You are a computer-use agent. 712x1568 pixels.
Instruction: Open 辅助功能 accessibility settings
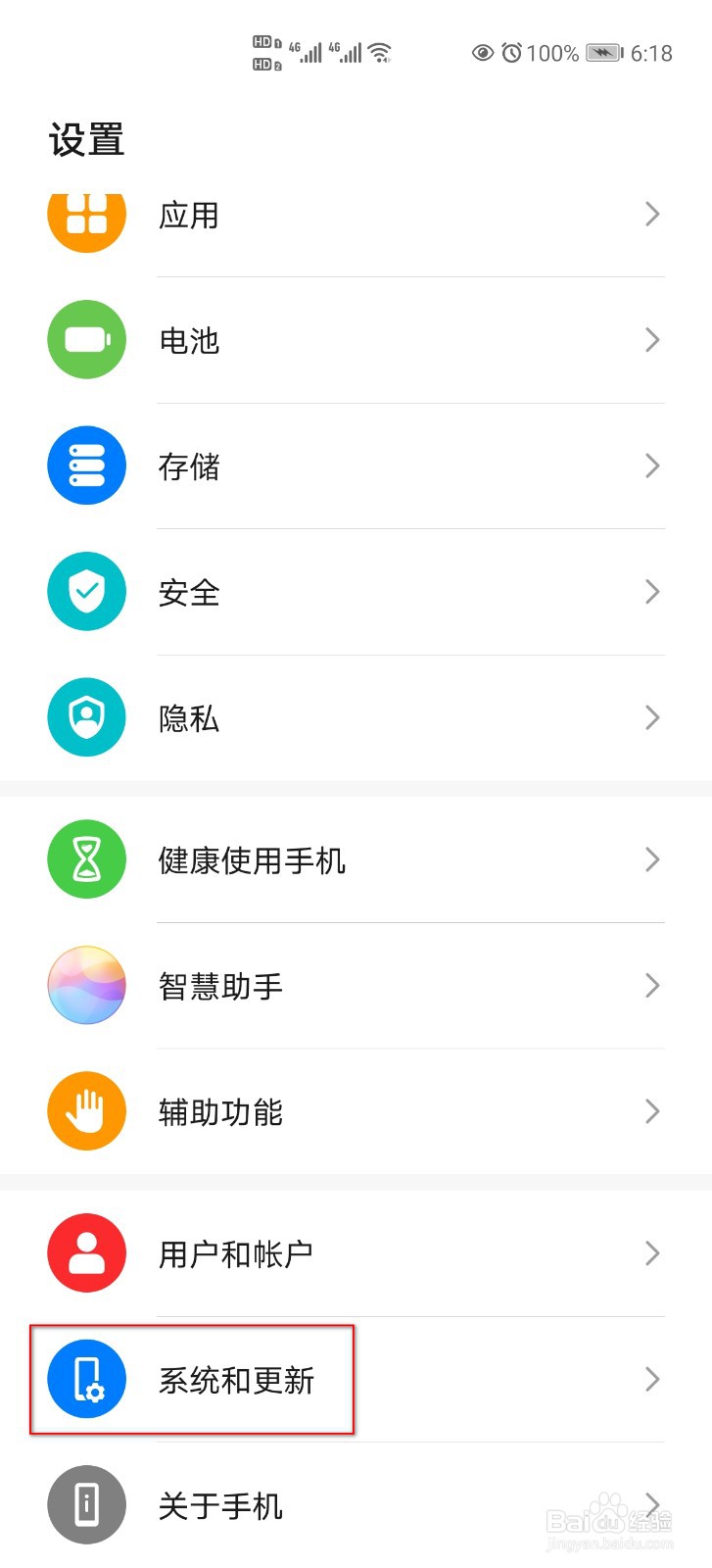point(356,1111)
